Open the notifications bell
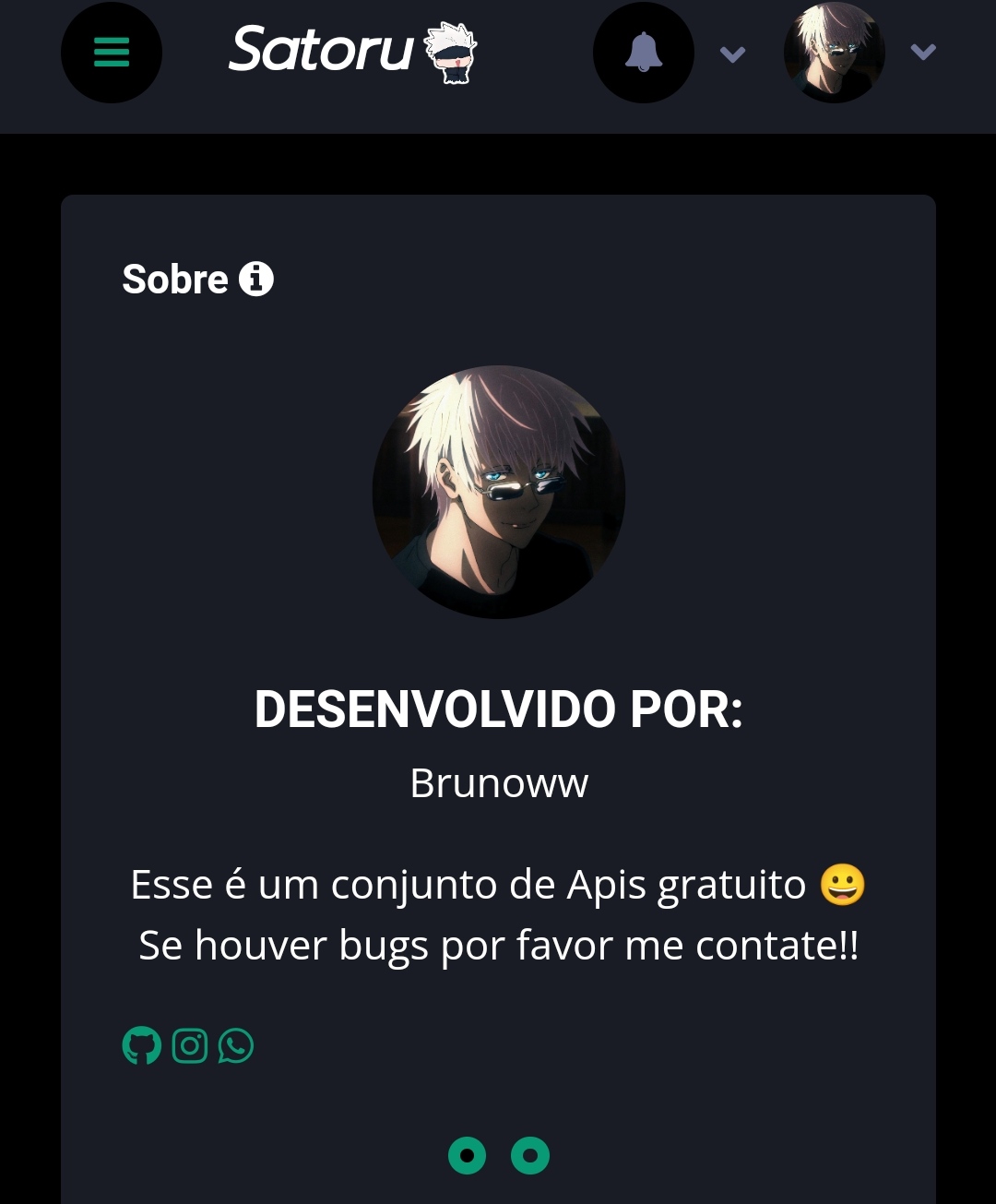996x1204 pixels. pyautogui.click(x=644, y=53)
